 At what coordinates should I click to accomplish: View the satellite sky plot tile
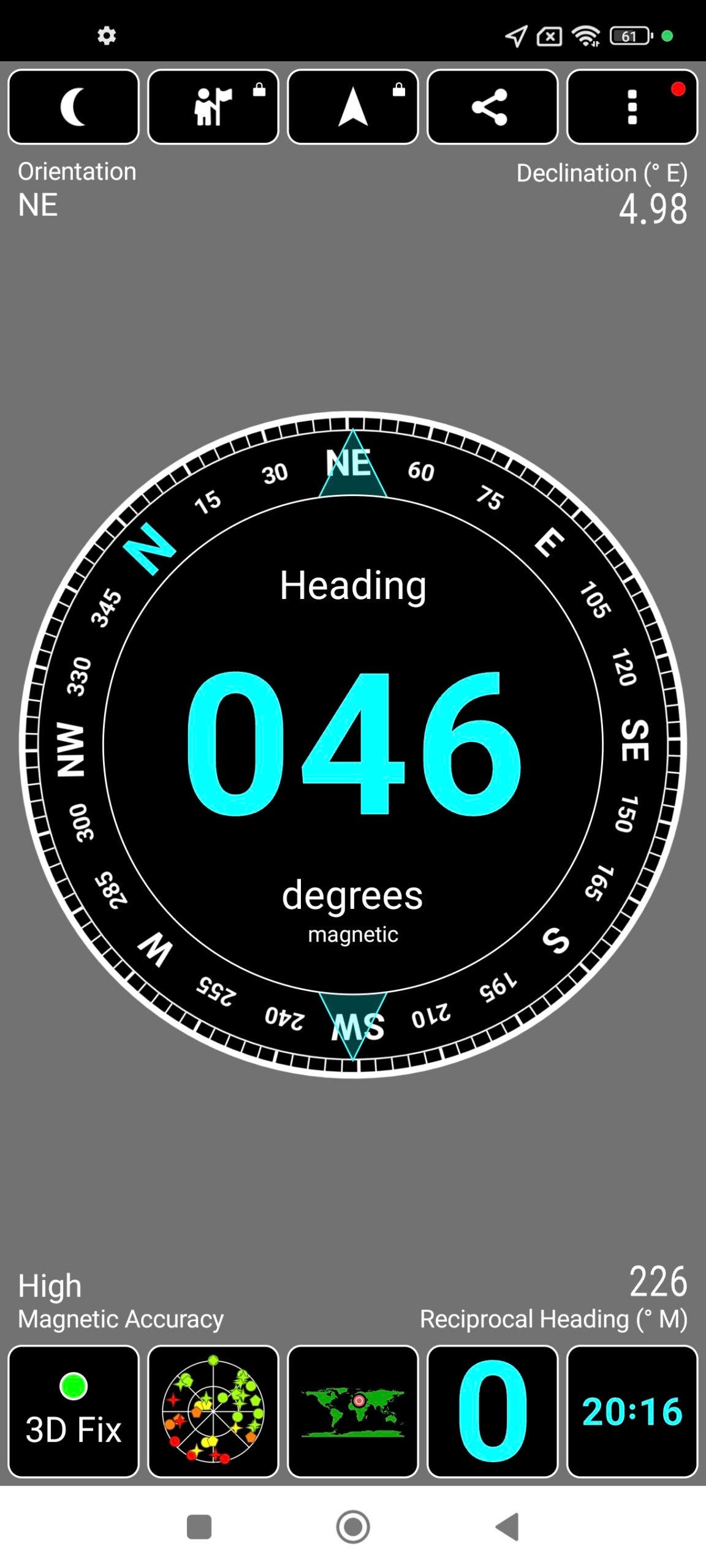[213, 1411]
